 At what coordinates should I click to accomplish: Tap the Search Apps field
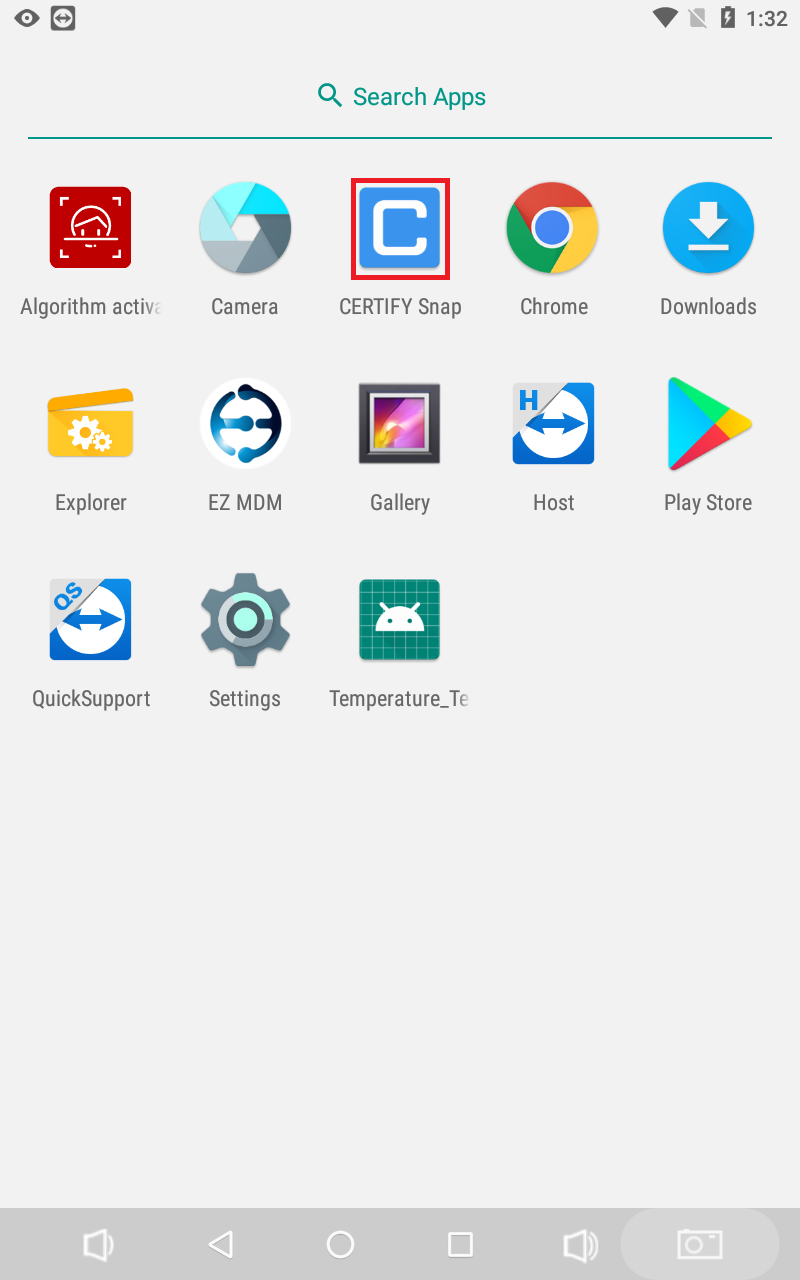[400, 97]
